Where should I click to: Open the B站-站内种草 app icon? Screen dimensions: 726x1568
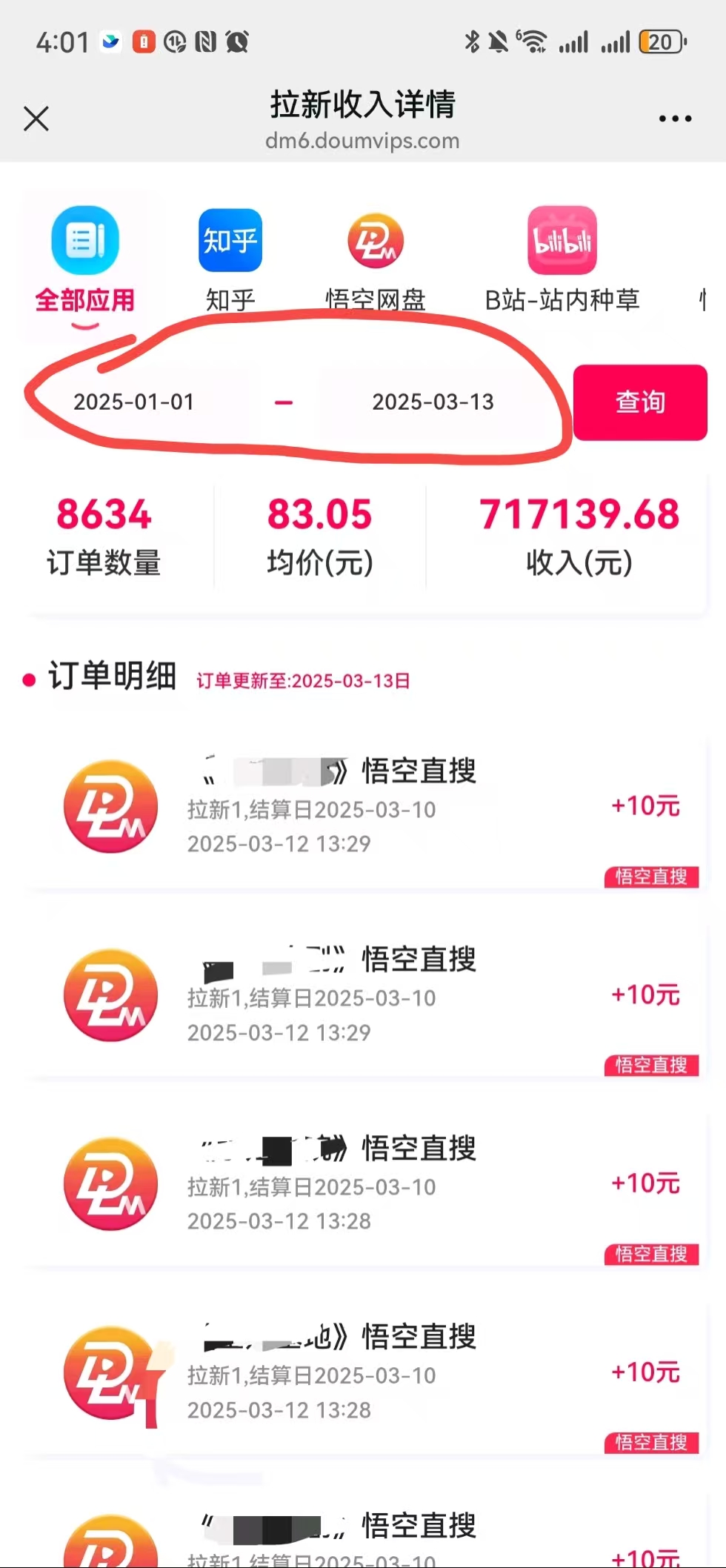(x=562, y=240)
